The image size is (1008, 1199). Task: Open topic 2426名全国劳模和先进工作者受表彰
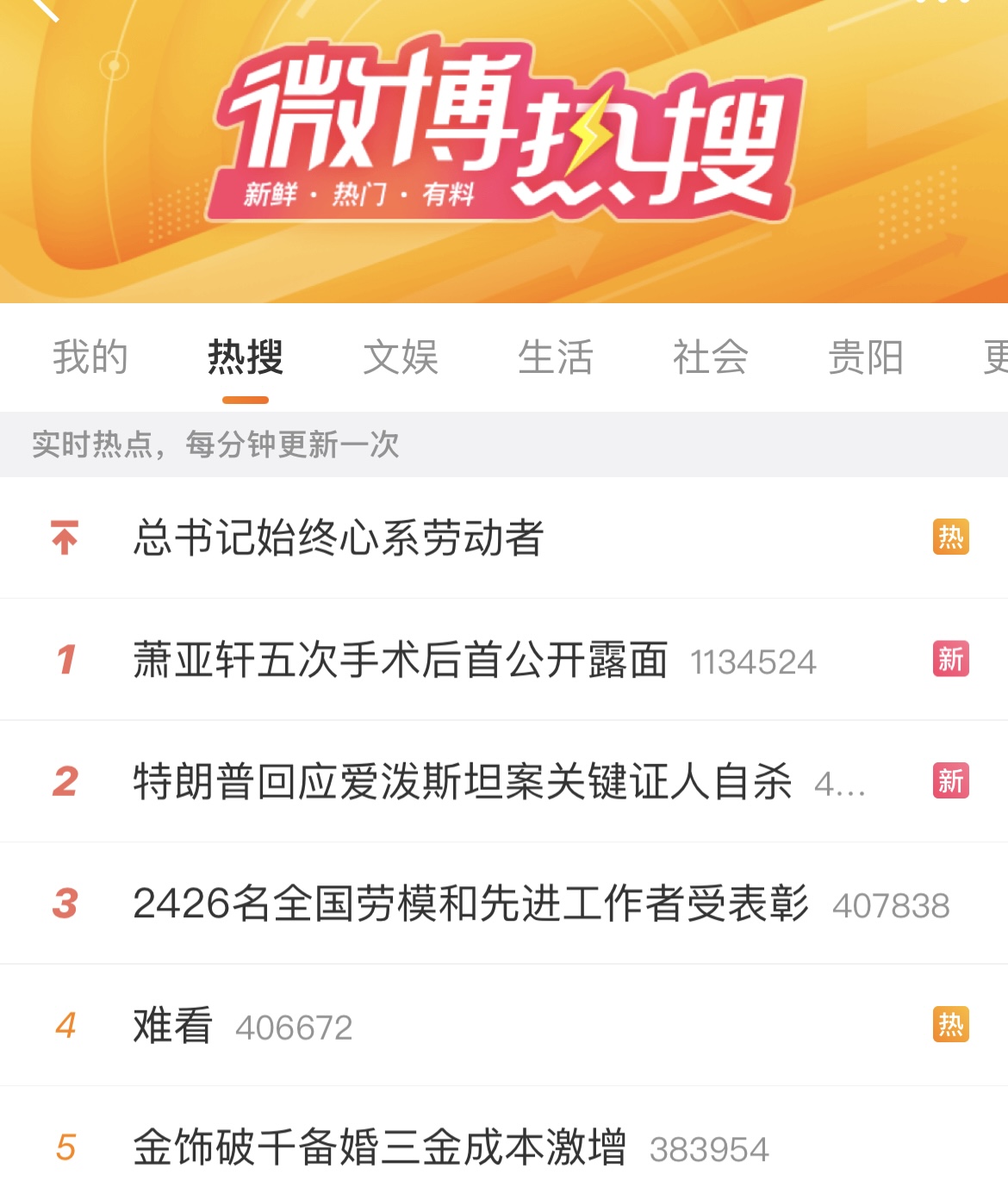tap(470, 904)
